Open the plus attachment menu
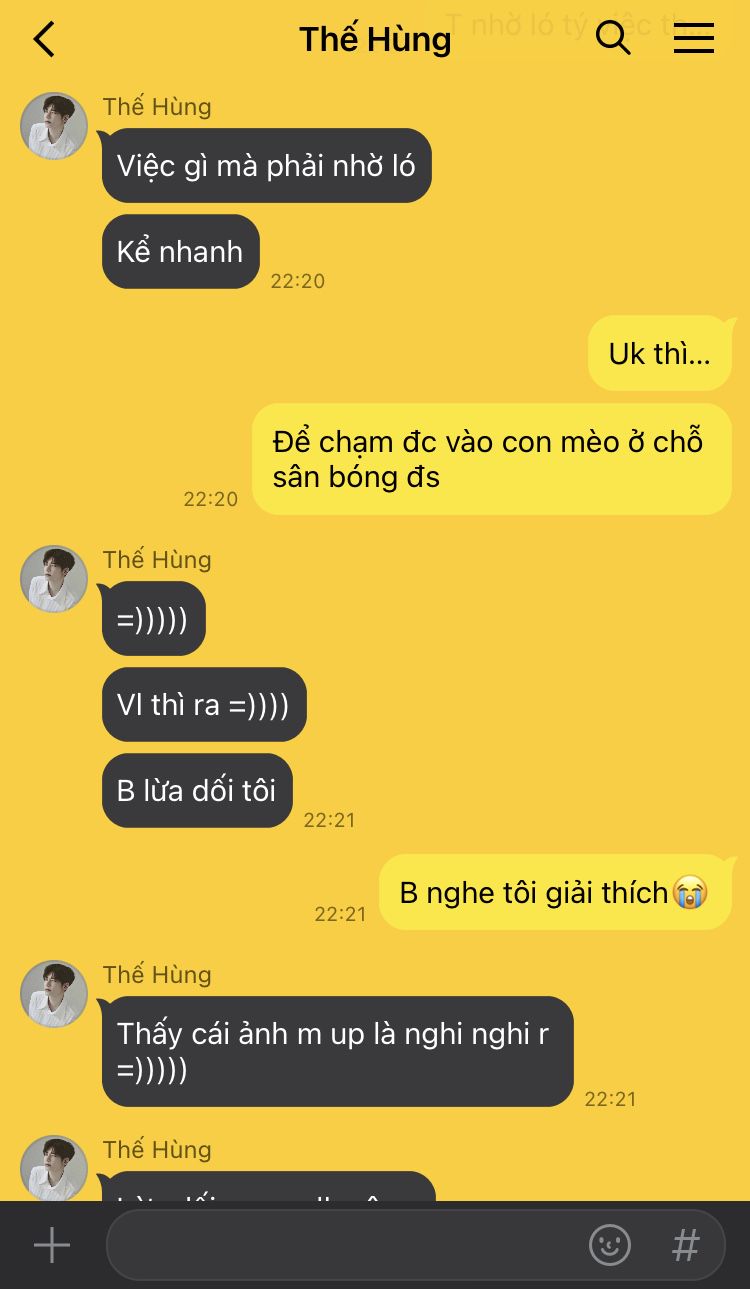The height and width of the screenshot is (1289, 750). click(x=52, y=1245)
